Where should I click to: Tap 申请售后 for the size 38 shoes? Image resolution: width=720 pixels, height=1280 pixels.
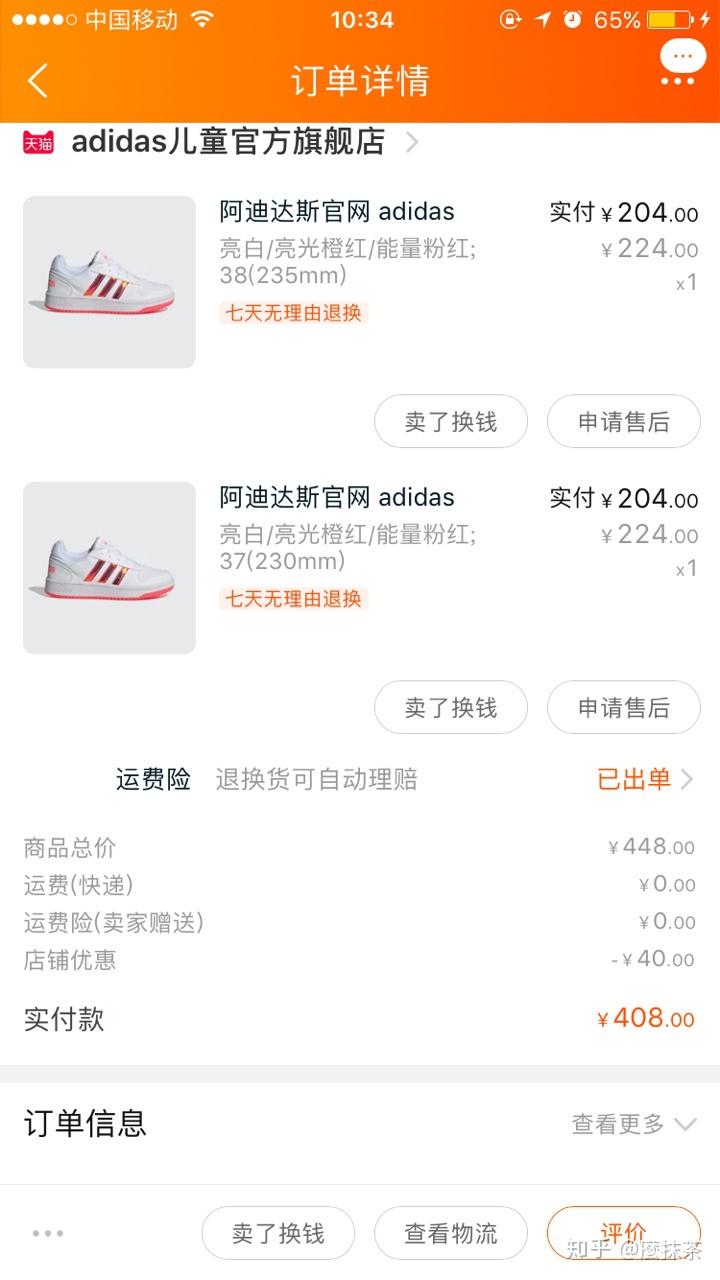click(623, 422)
